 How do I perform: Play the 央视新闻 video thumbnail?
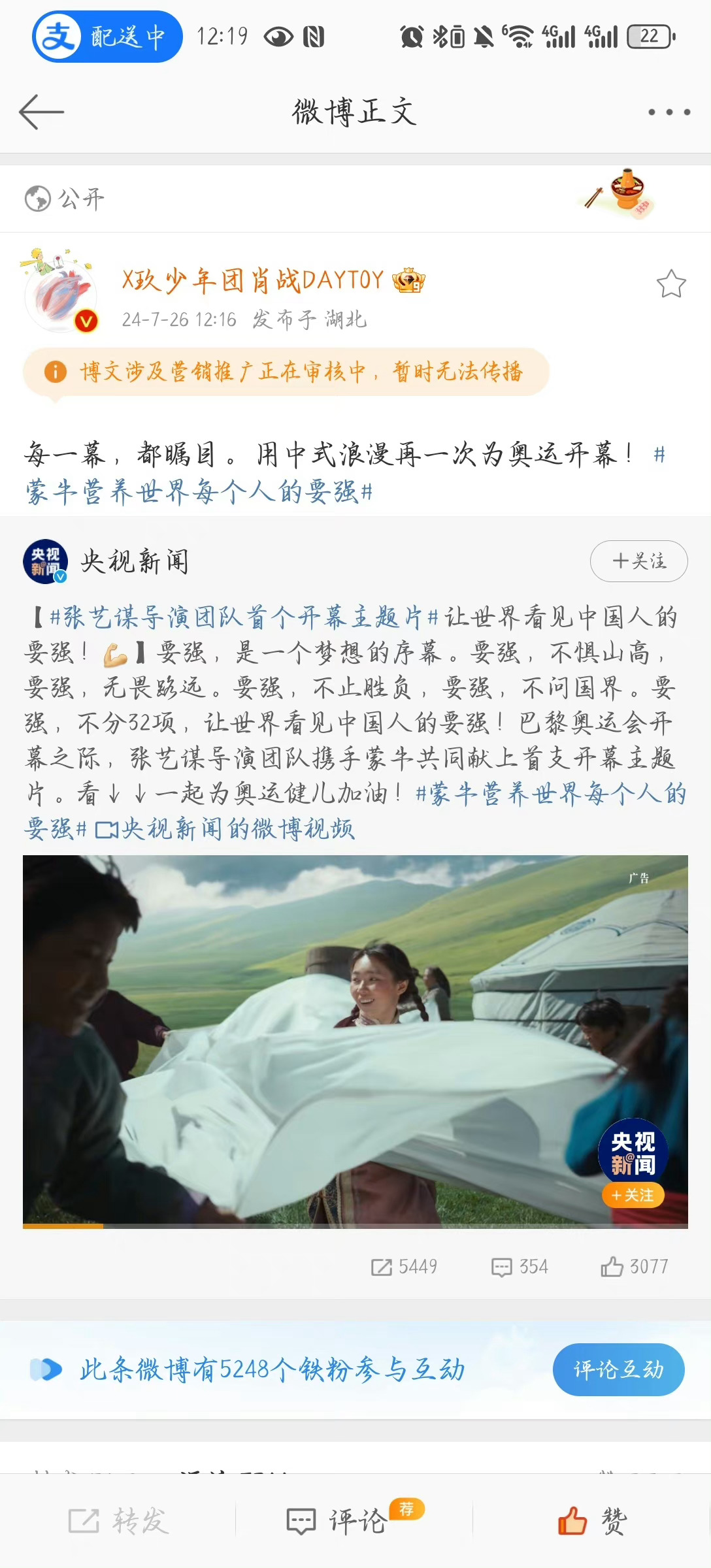point(355,1041)
